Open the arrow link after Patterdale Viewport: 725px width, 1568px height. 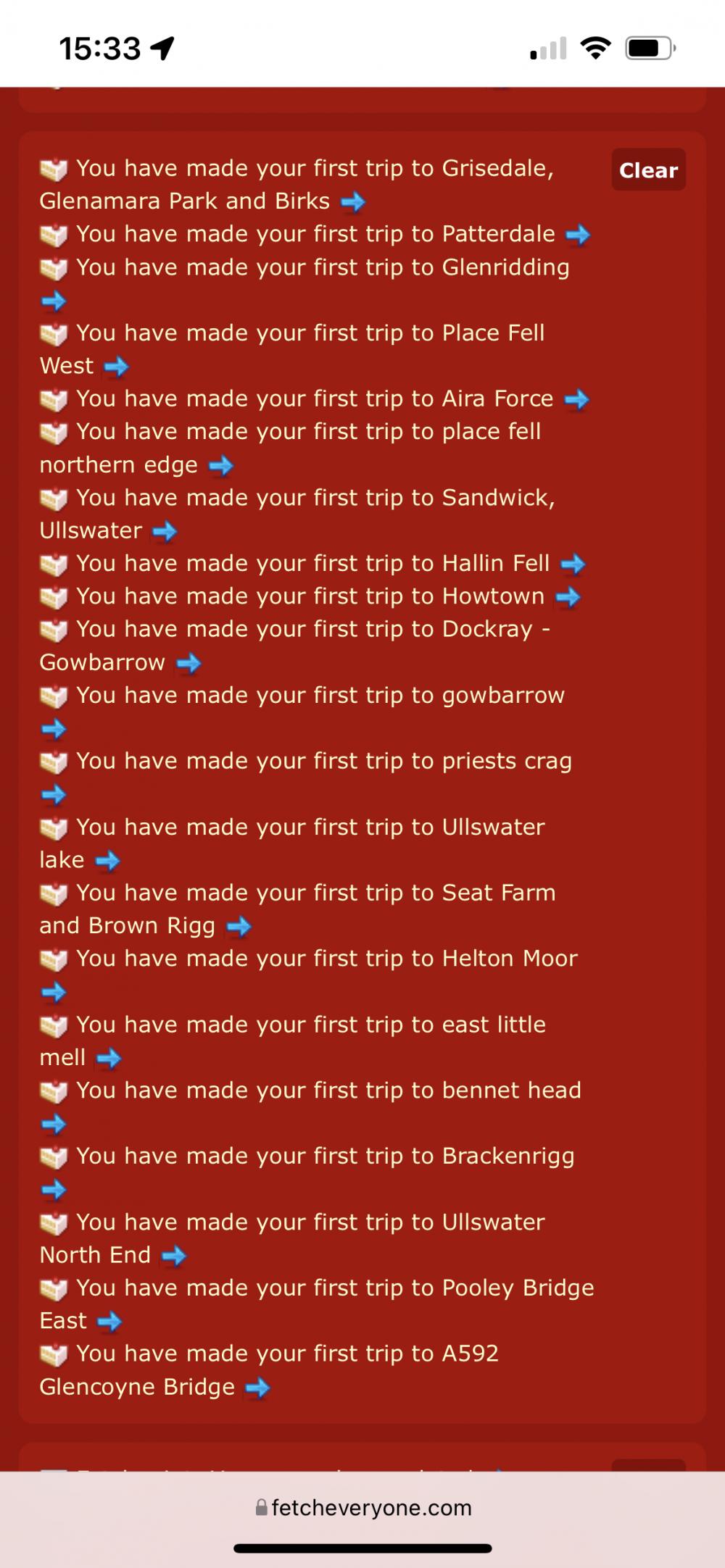pyautogui.click(x=578, y=235)
